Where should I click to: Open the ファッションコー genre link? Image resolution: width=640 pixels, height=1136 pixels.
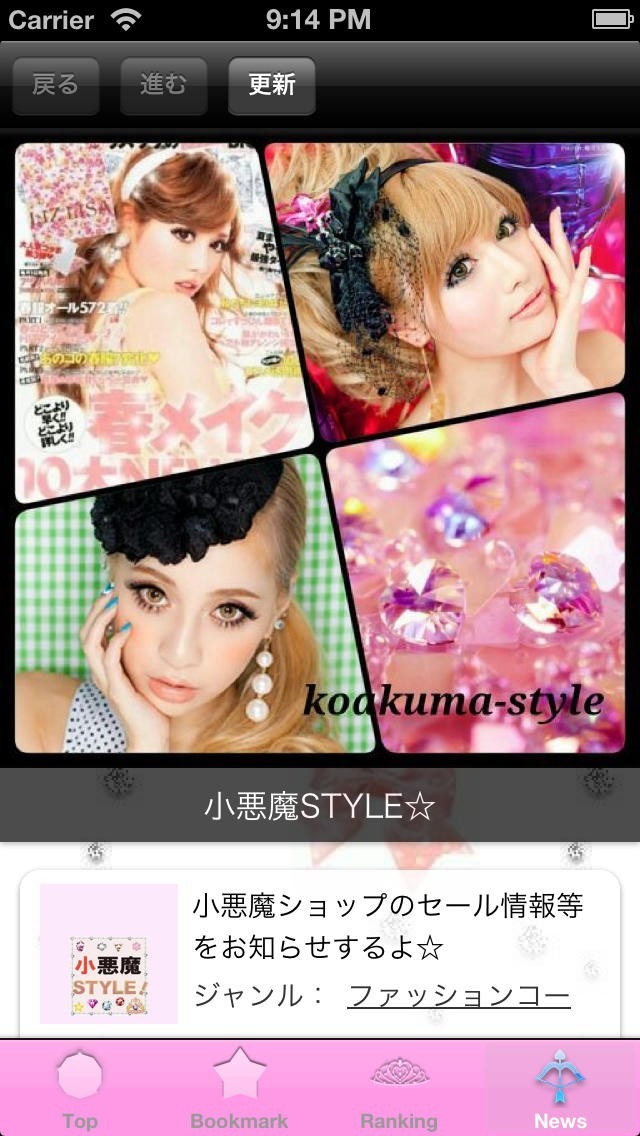click(x=459, y=995)
